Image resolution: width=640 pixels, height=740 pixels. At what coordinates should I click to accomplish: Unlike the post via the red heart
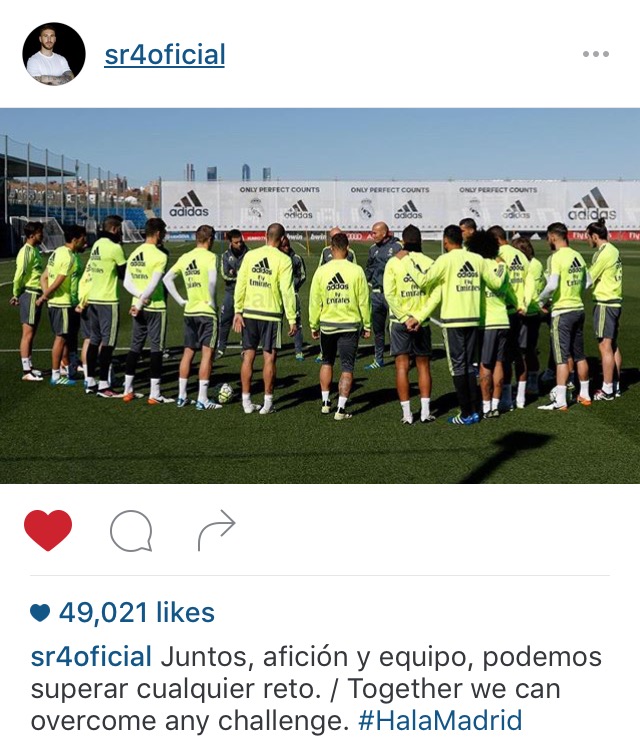[48, 530]
